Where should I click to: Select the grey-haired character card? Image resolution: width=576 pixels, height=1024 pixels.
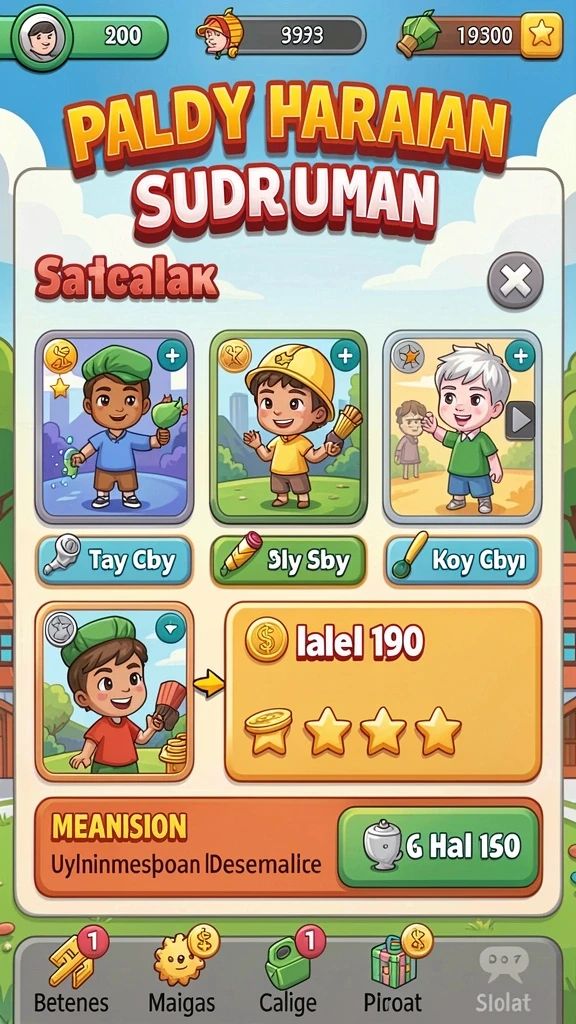click(462, 428)
